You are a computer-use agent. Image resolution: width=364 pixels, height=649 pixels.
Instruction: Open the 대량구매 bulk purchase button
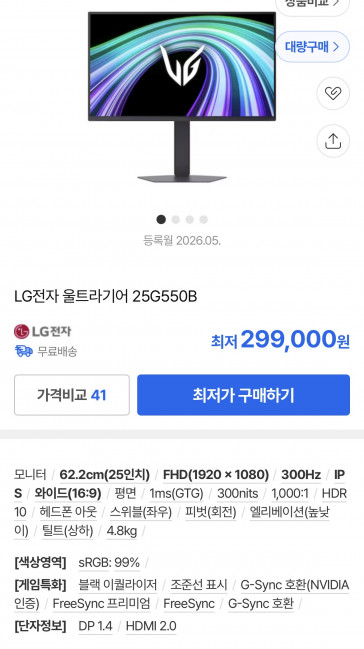coord(312,47)
